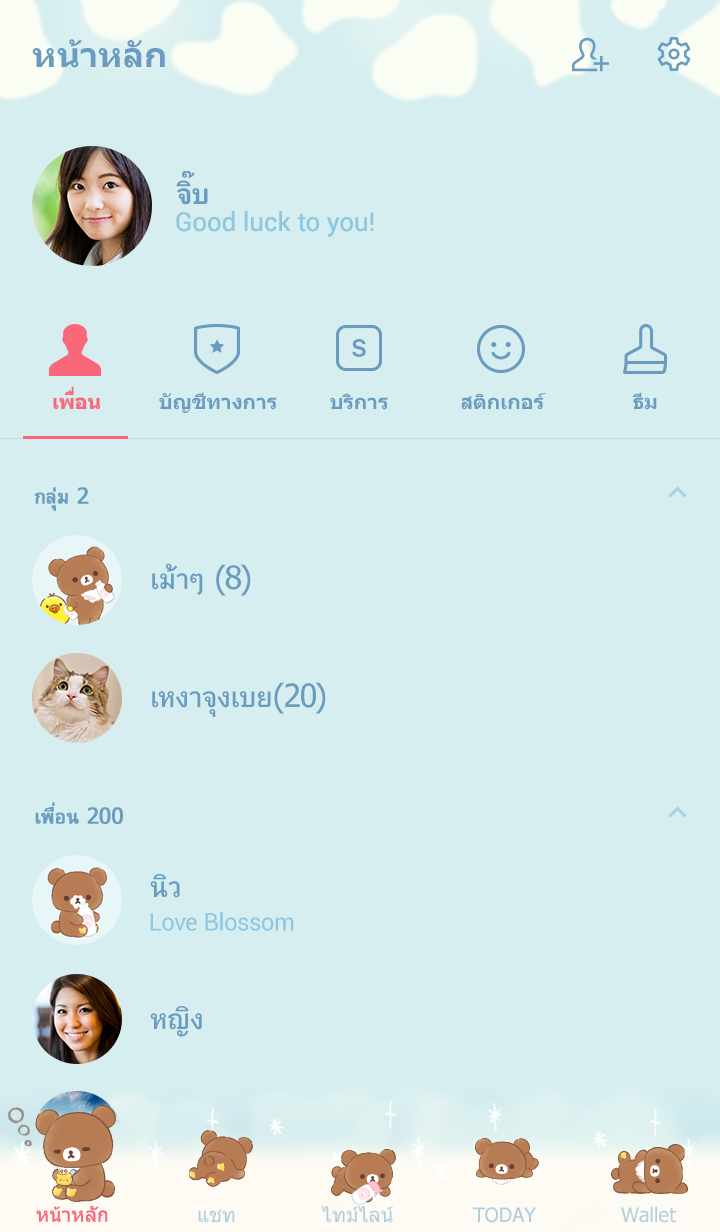720x1232 pixels.
Task: Collapse the เพื่อน 200 section
Action: (x=677, y=813)
